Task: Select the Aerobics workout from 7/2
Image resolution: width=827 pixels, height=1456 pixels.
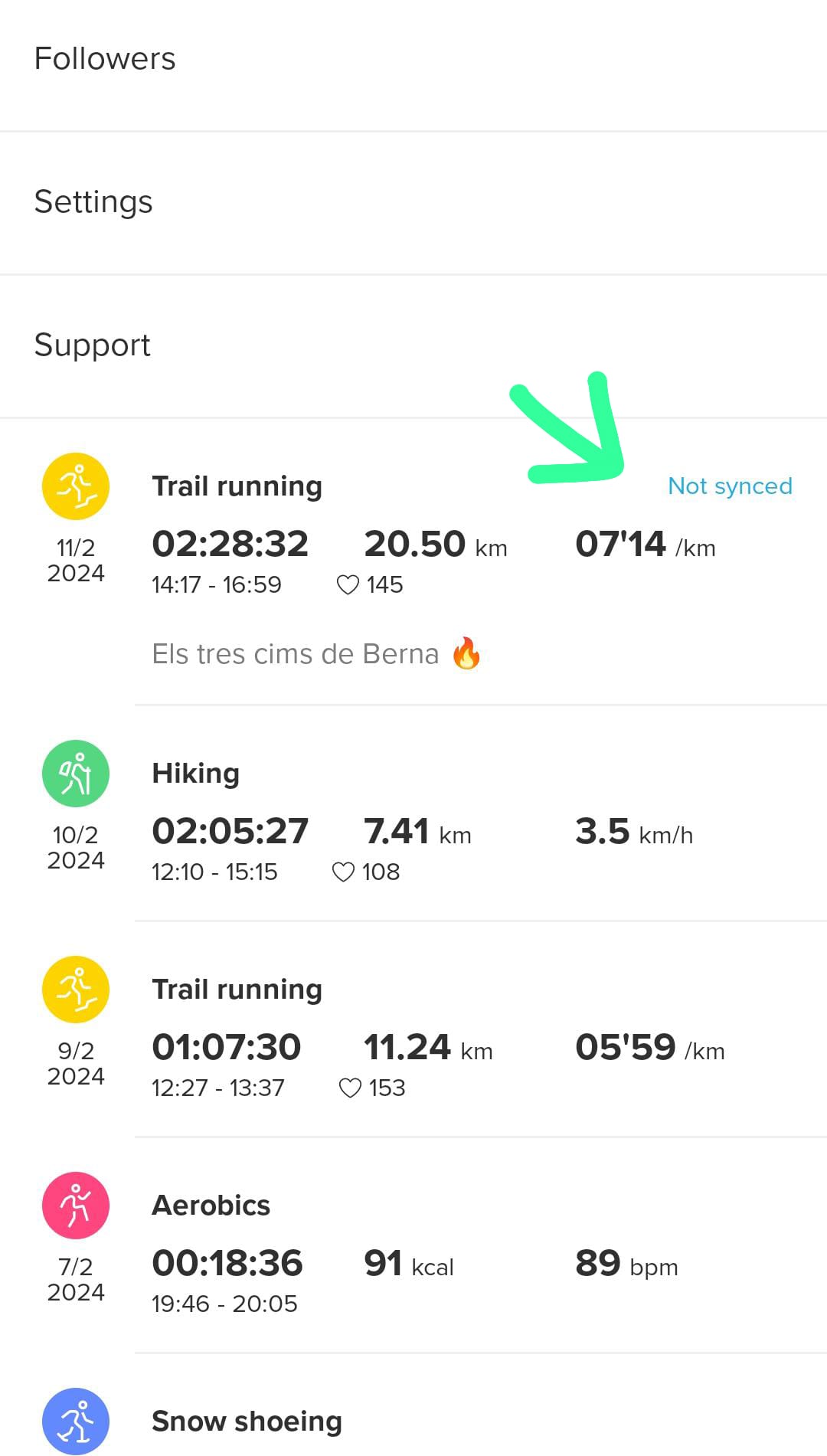Action: [413, 1245]
